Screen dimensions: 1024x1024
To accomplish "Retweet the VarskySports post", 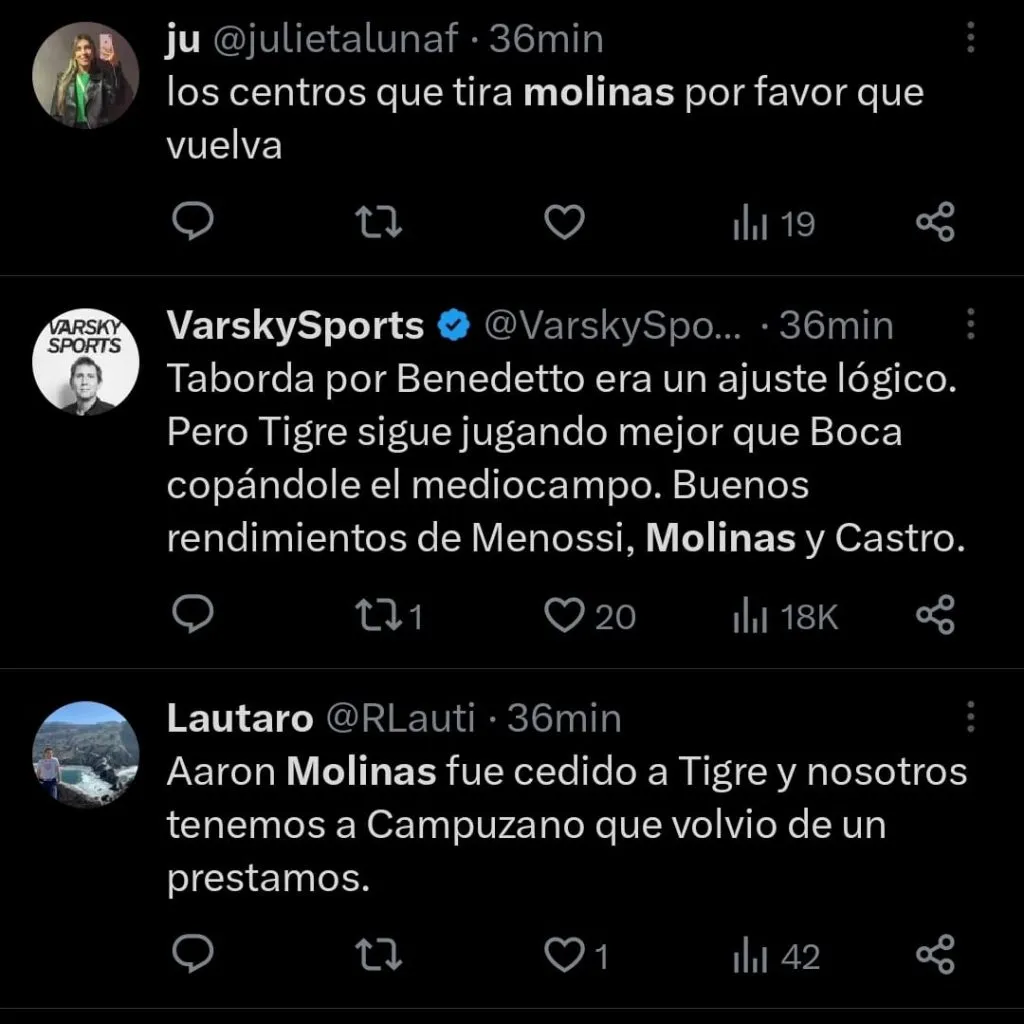I will click(x=379, y=616).
